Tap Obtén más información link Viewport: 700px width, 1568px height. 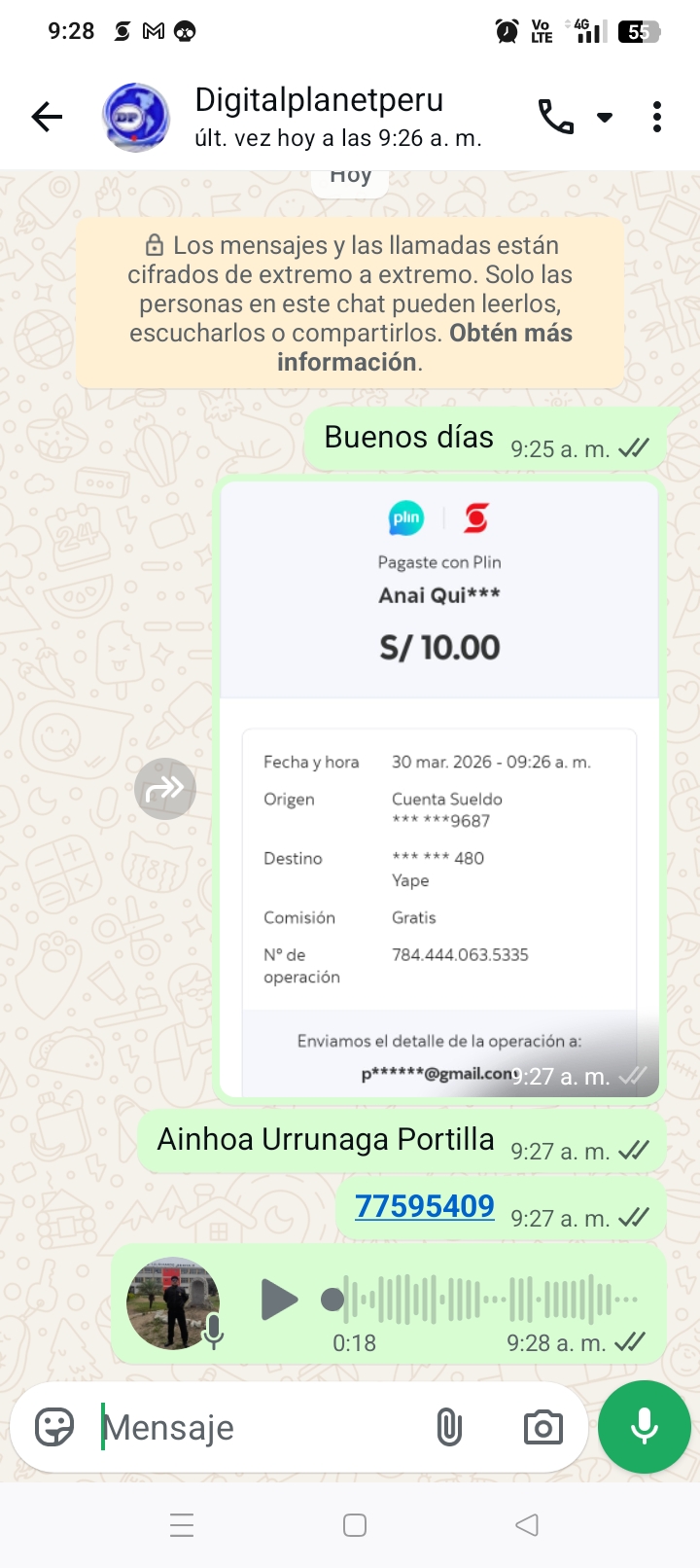coord(509,334)
